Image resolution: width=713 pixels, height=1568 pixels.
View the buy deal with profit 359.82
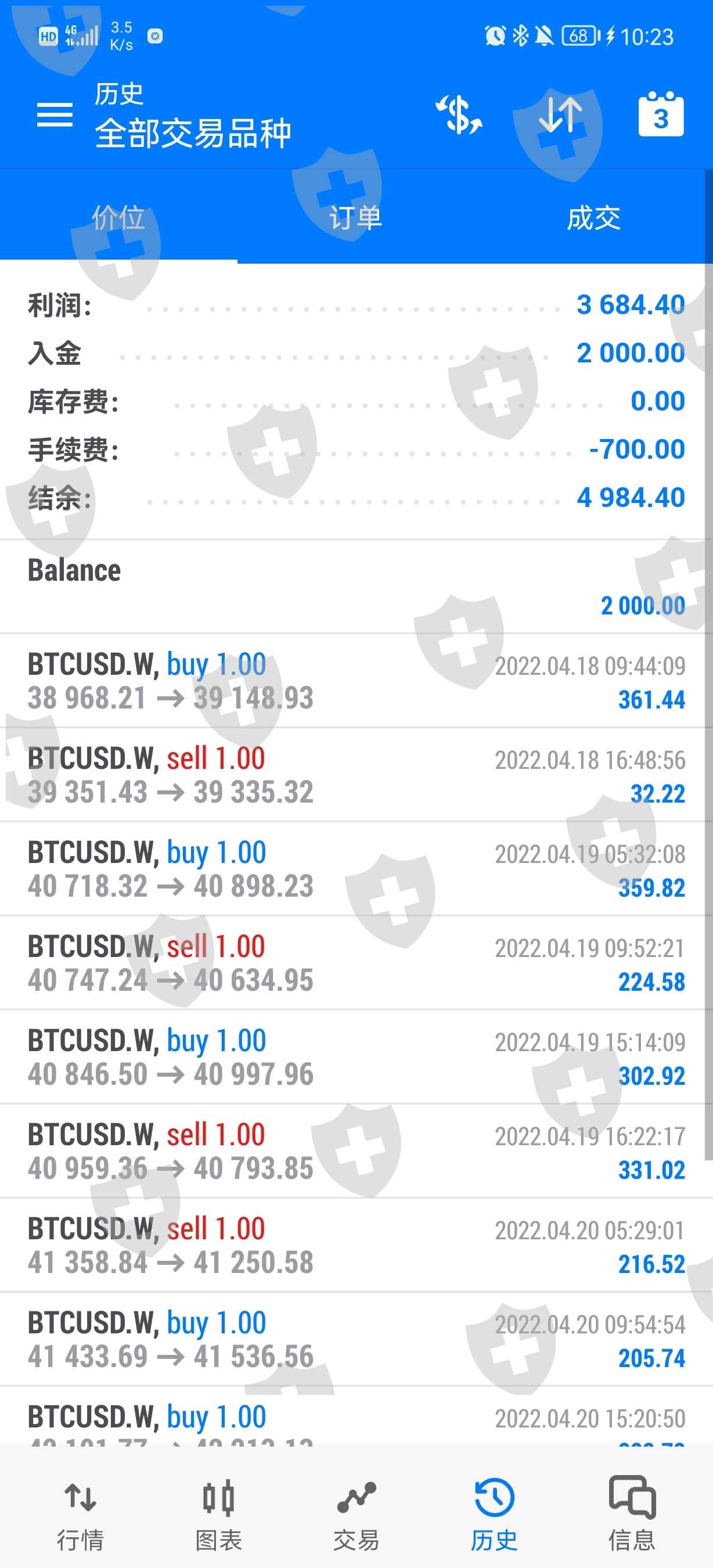(356, 869)
